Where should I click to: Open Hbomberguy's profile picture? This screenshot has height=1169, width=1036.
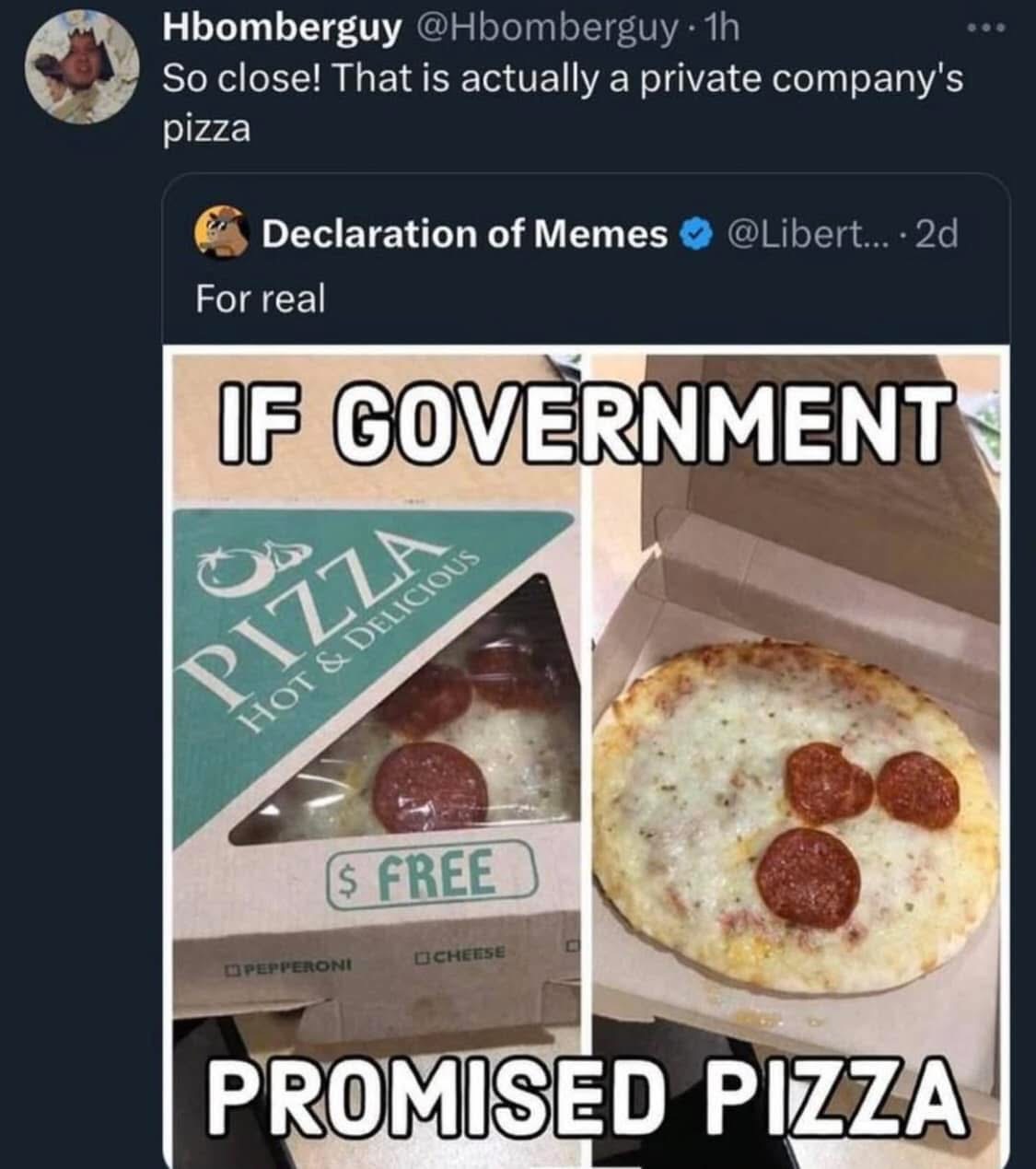[80, 69]
